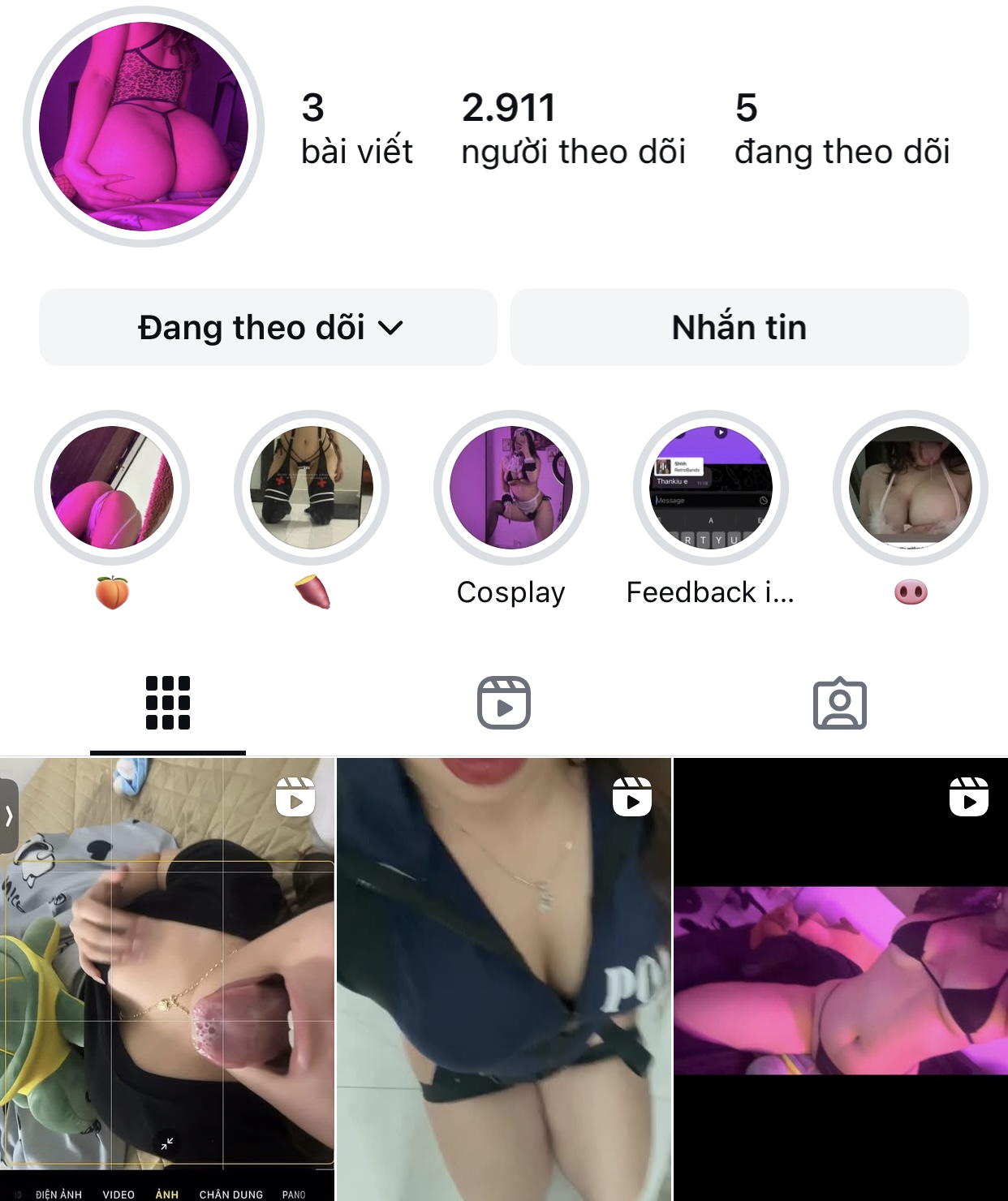Open the first reel with turtle plush

(167, 974)
